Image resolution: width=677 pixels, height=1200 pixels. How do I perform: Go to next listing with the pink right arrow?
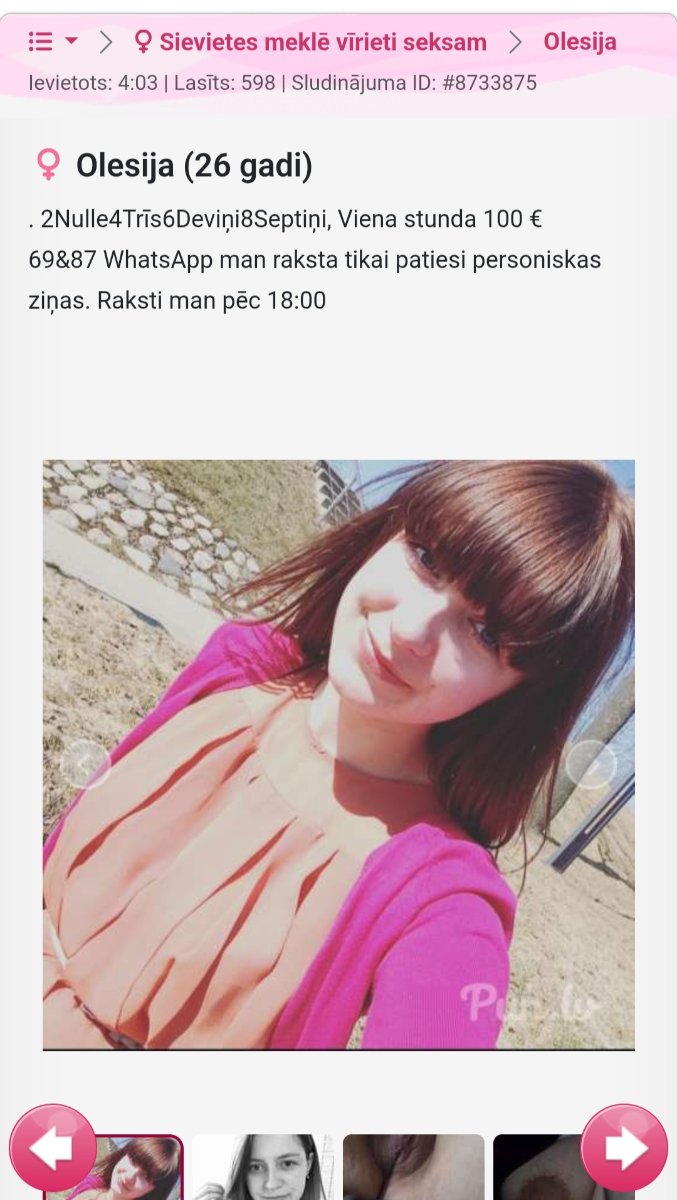pos(624,1148)
